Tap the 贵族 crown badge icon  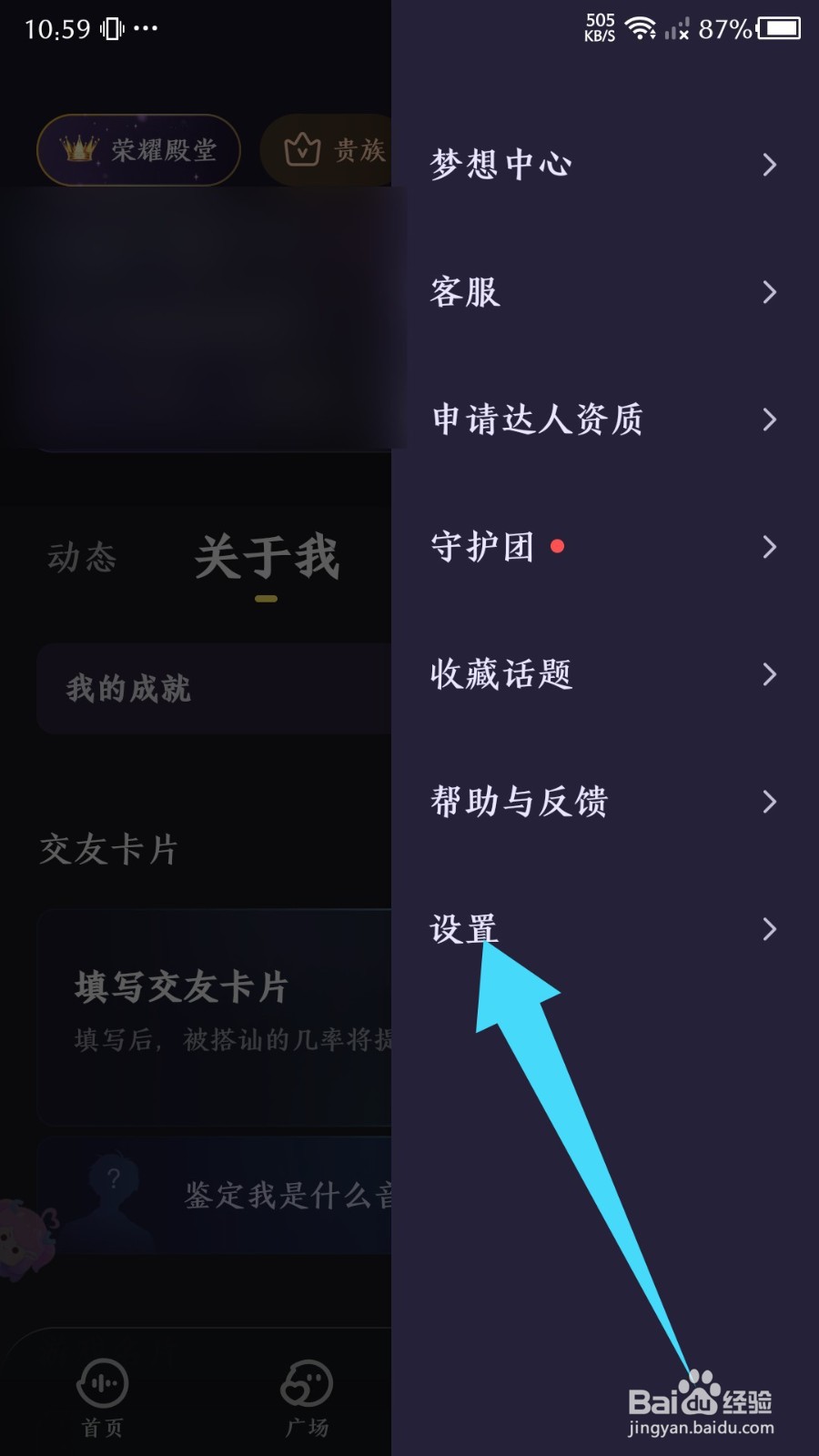pyautogui.click(x=302, y=147)
